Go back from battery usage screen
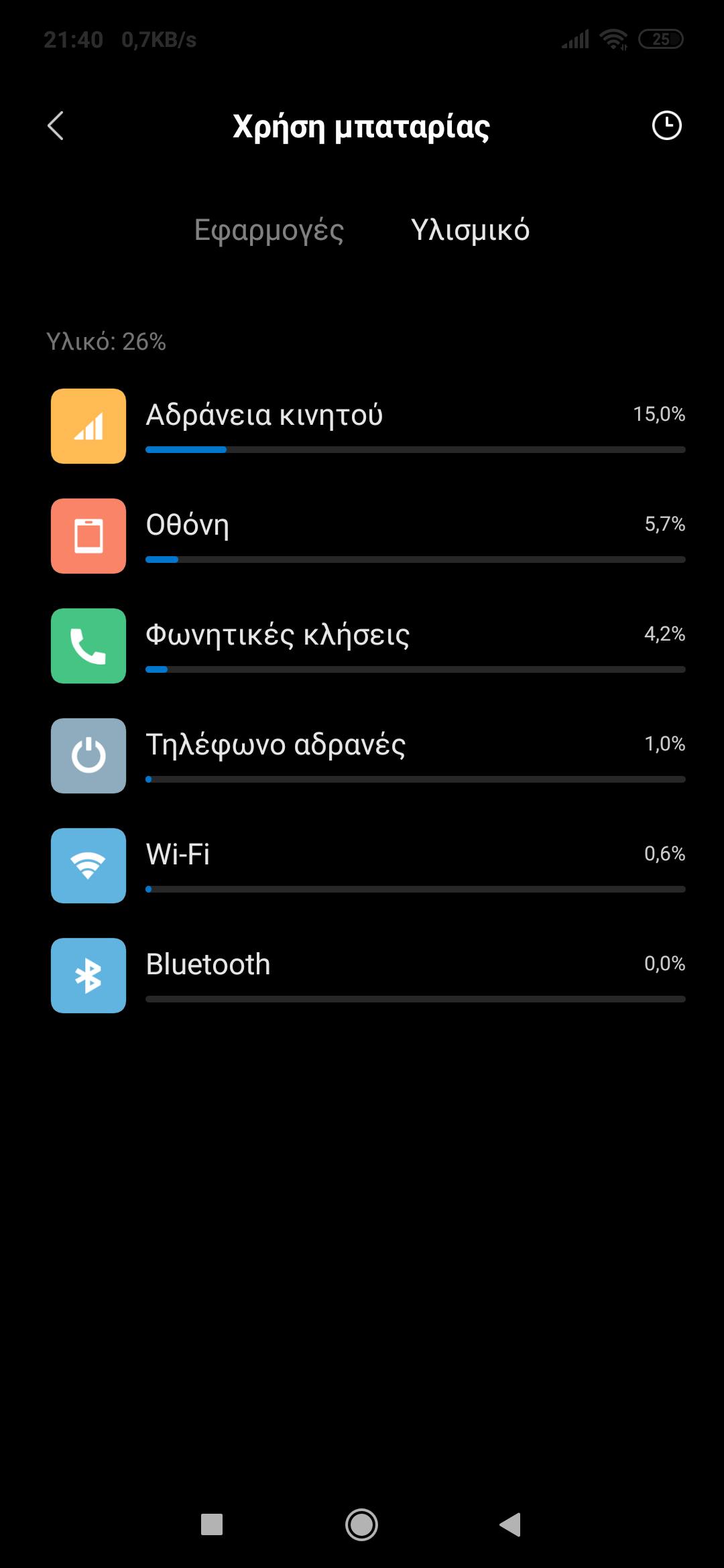Viewport: 724px width, 1568px height. point(56,126)
